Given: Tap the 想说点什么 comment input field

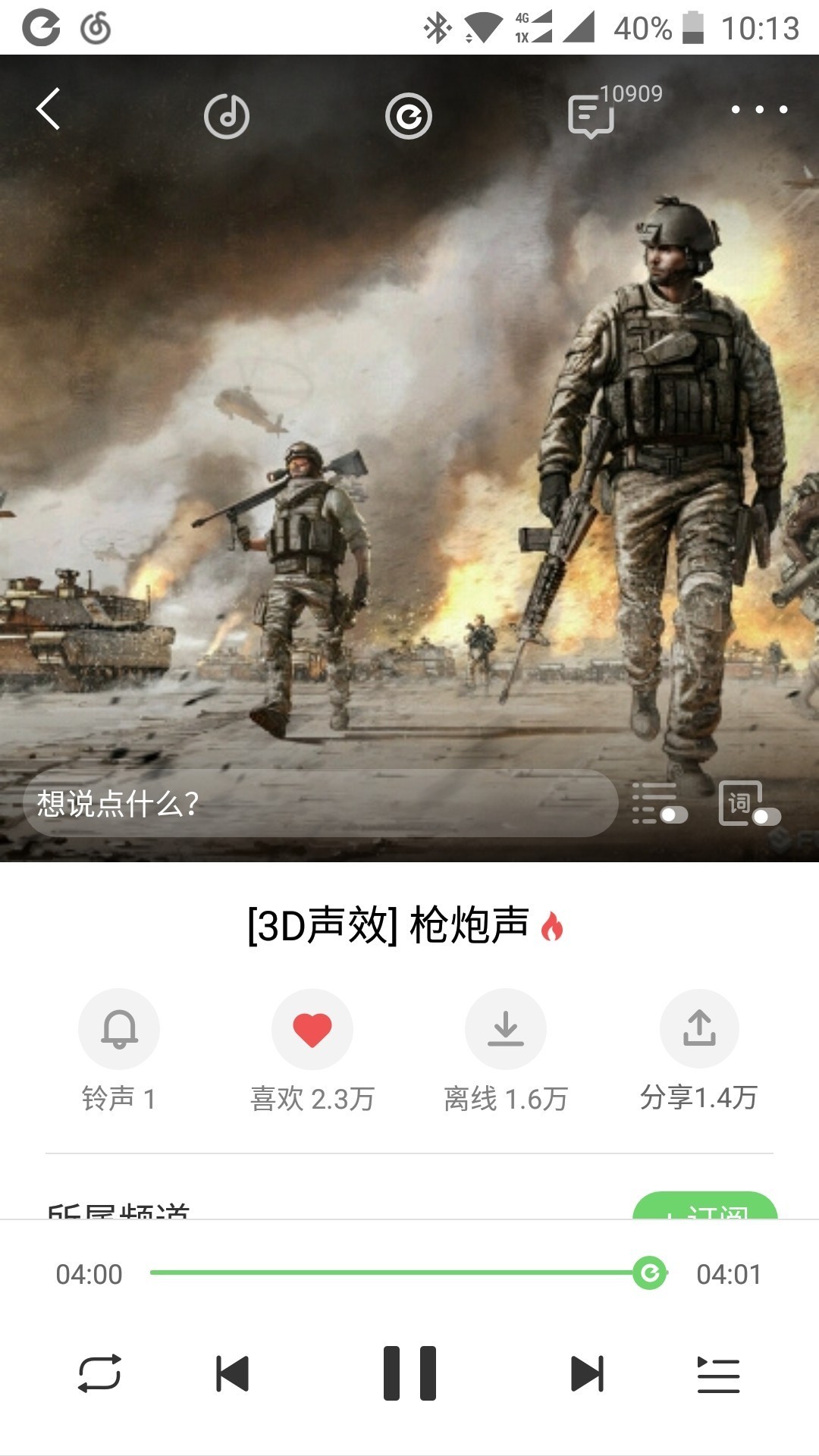Looking at the screenshot, I should [x=318, y=804].
